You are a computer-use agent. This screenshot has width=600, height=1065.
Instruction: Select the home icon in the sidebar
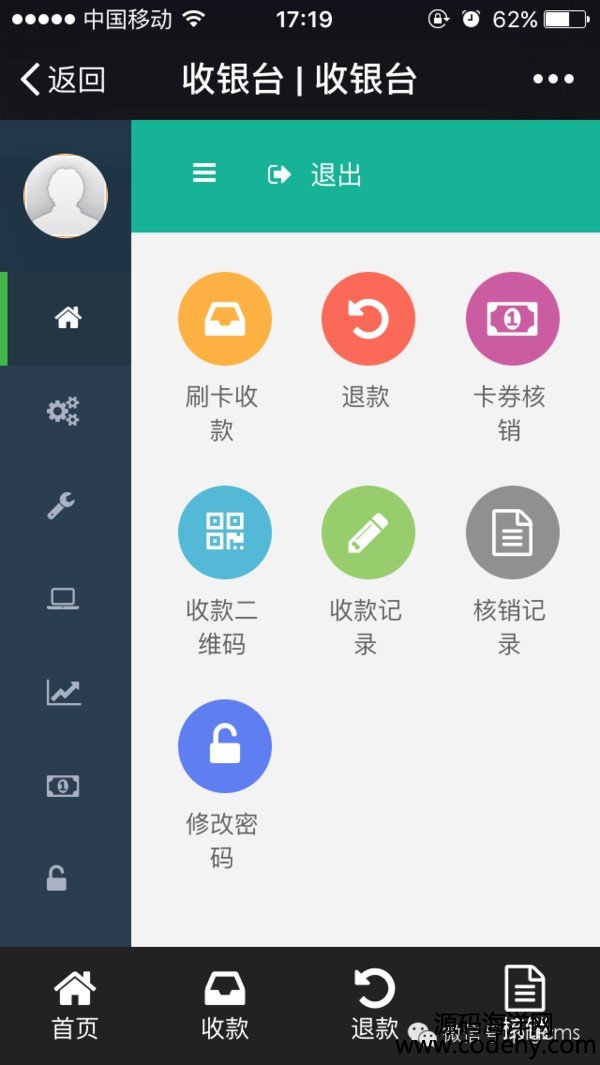coord(68,317)
